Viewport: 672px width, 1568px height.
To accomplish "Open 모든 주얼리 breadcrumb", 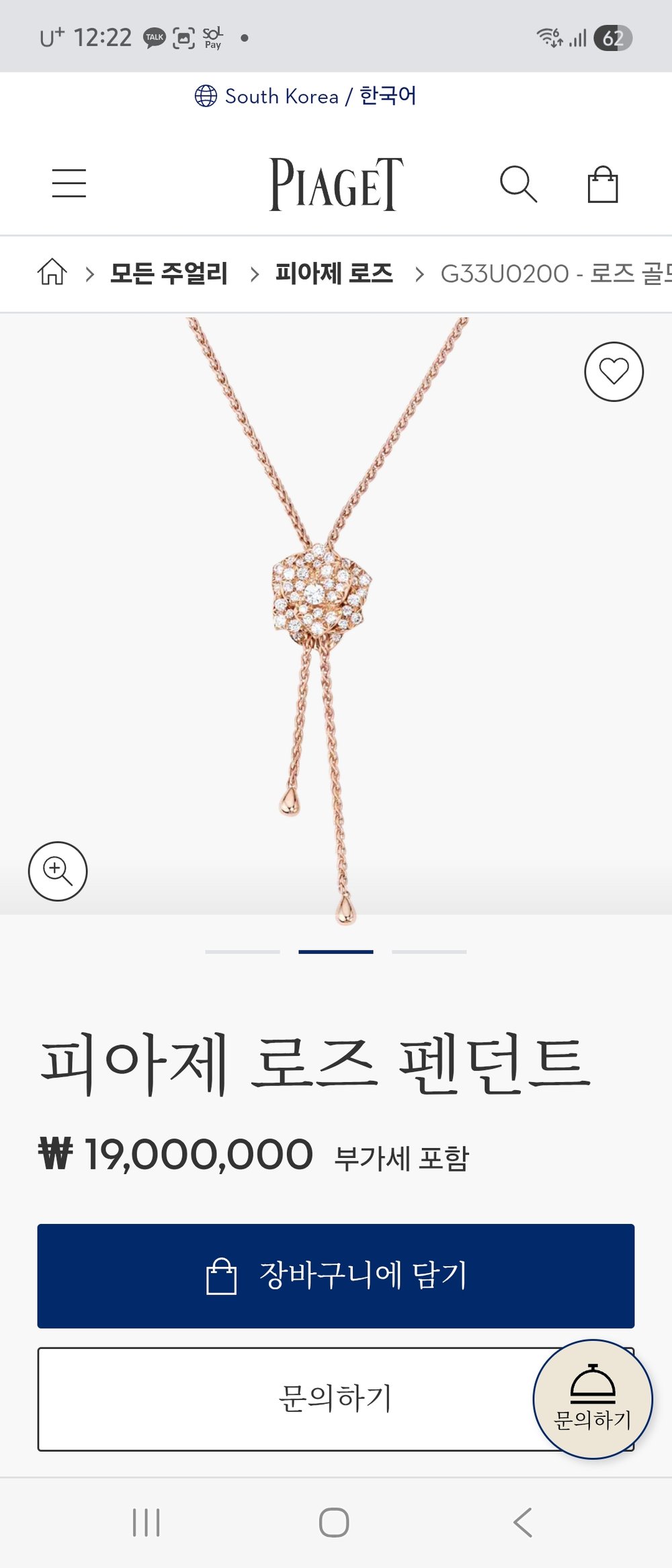I will pyautogui.click(x=169, y=274).
